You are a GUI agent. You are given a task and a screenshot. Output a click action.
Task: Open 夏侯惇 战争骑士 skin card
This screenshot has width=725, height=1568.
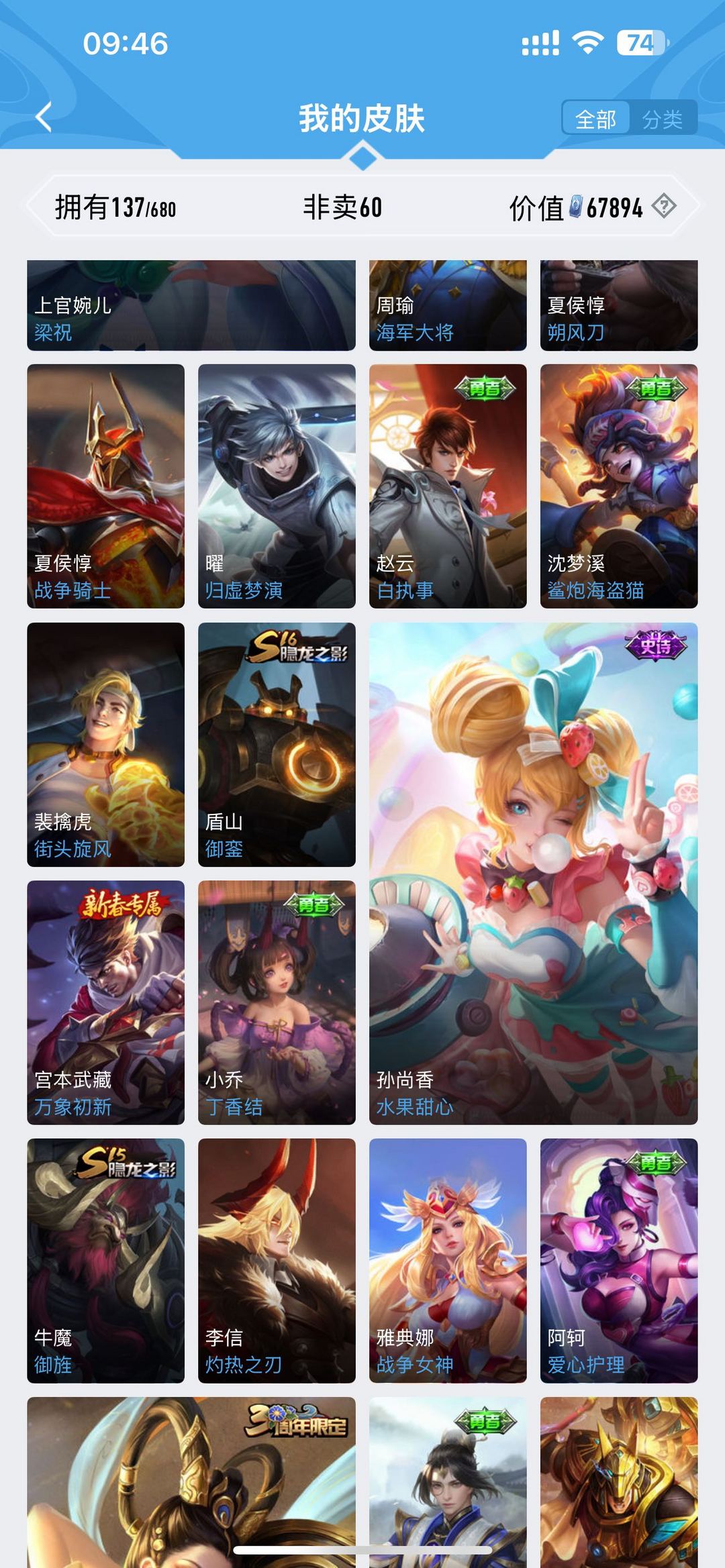[x=105, y=486]
